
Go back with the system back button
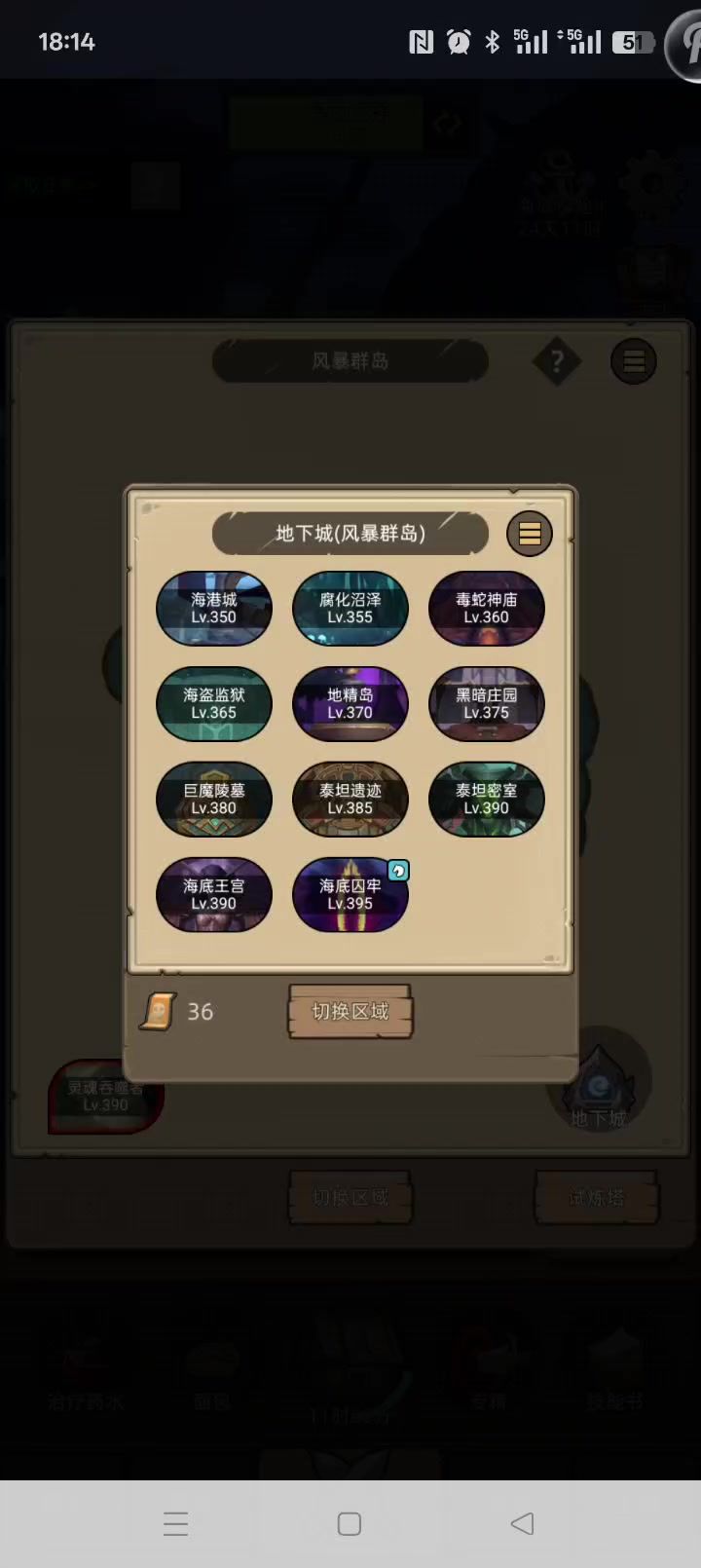[x=522, y=1523]
